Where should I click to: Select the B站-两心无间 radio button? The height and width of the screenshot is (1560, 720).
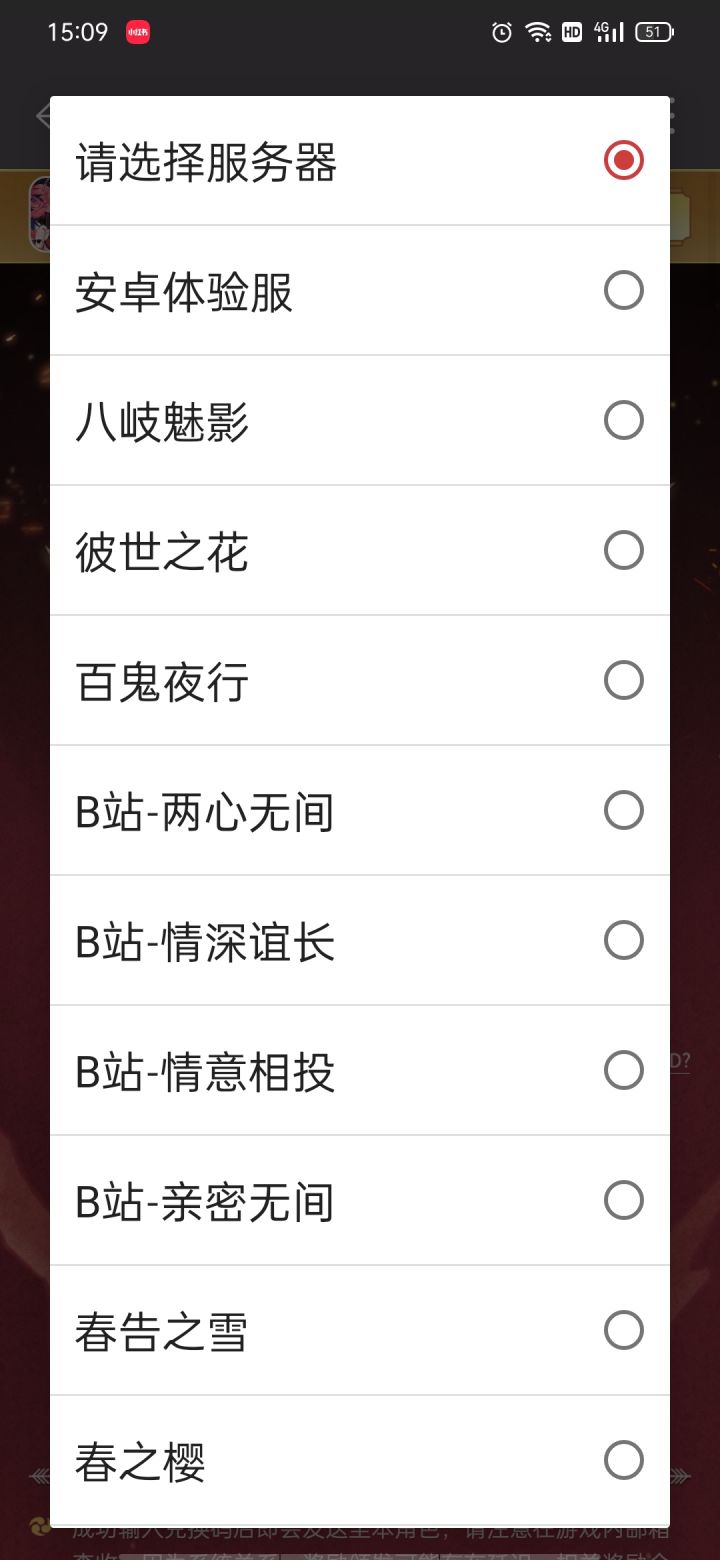[x=623, y=810]
